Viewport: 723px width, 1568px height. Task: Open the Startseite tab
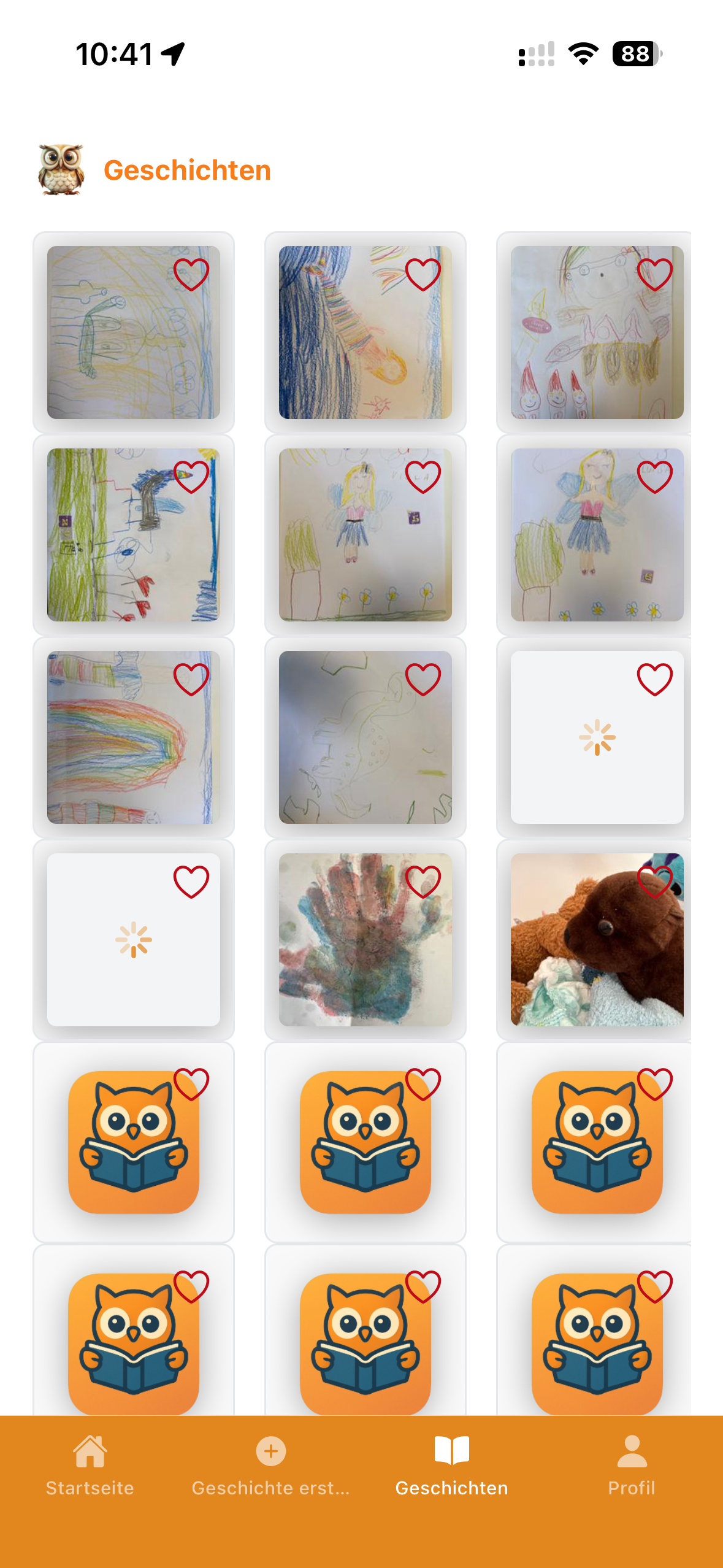pos(90,1466)
